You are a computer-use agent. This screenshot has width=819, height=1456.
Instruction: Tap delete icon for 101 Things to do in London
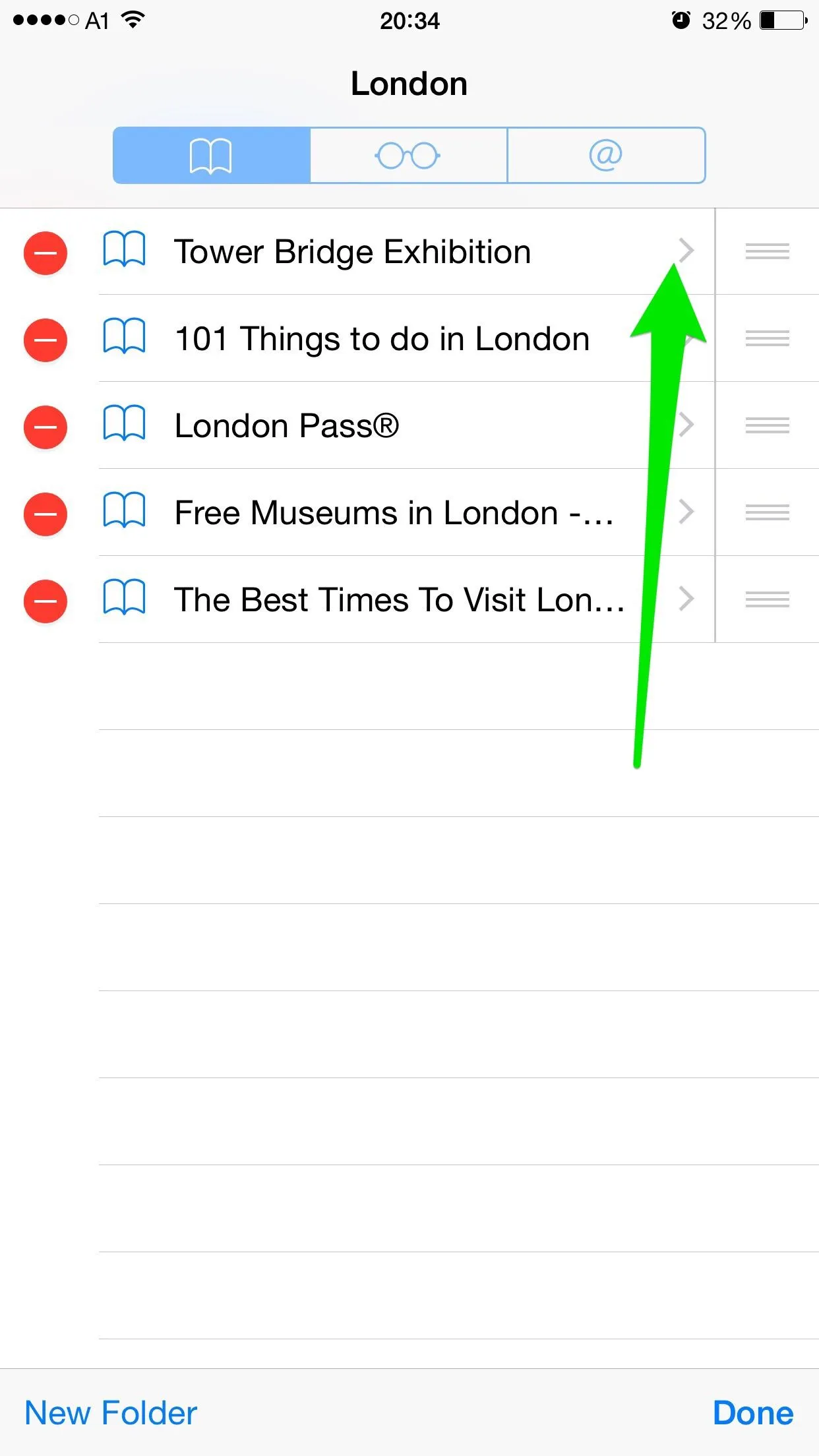pyautogui.click(x=45, y=340)
